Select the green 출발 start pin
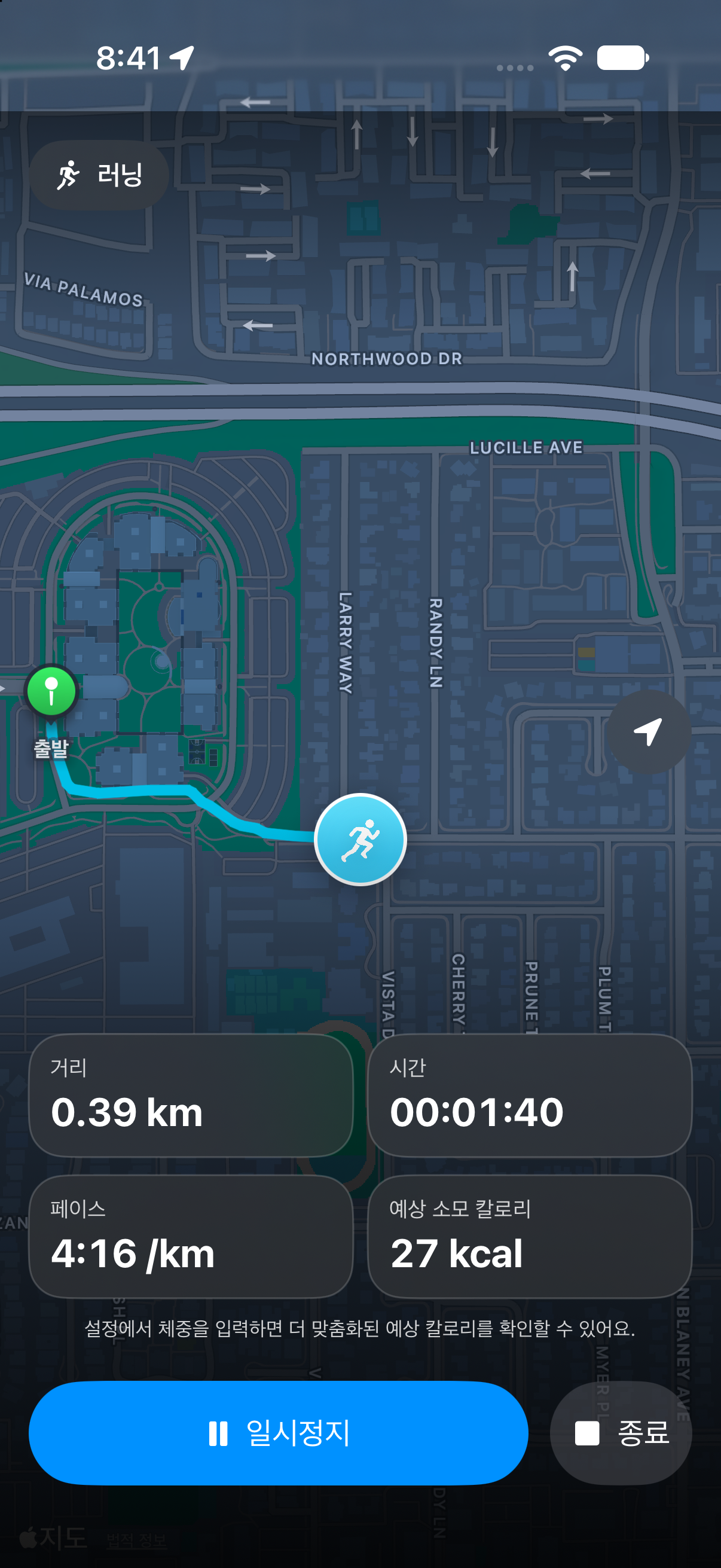This screenshot has height=1568, width=721. 52,693
